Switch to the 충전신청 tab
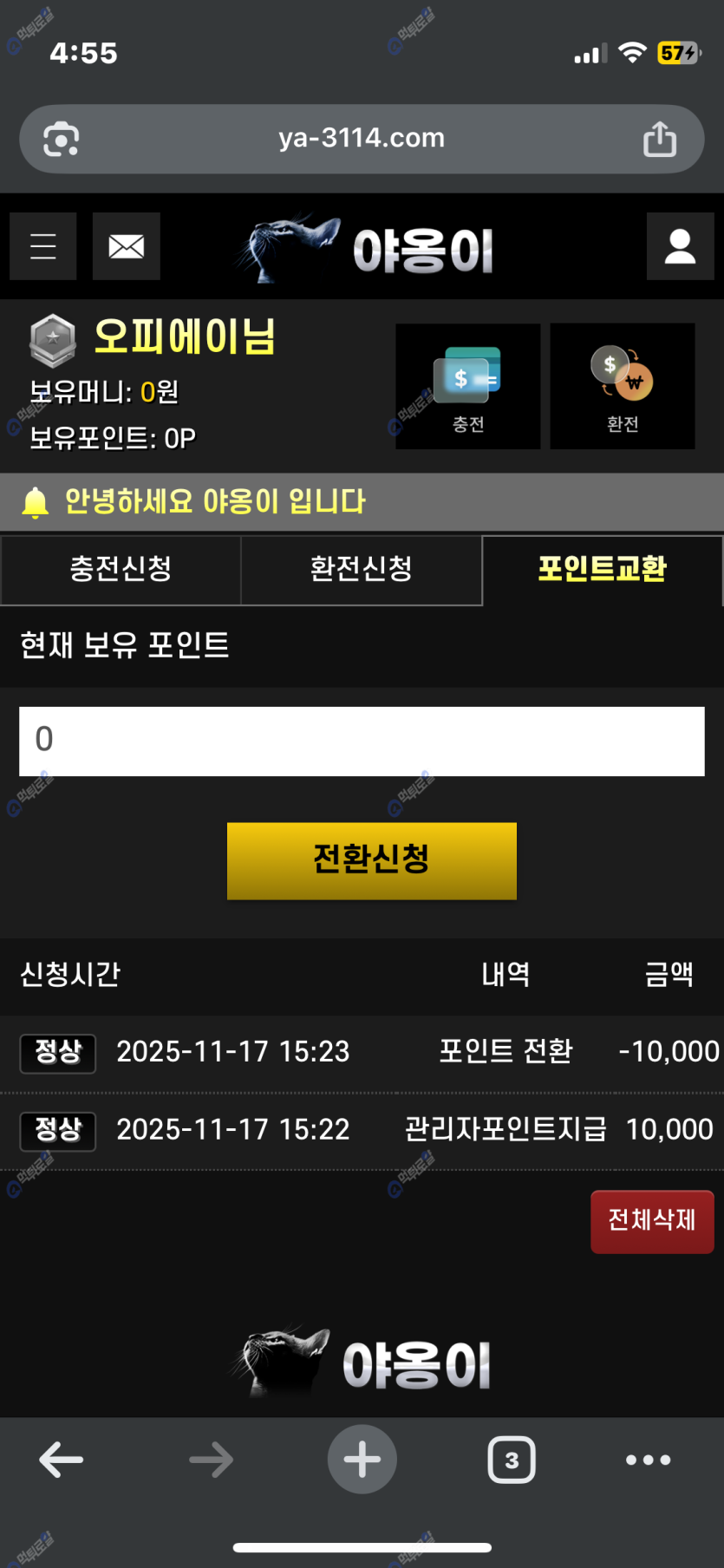Viewport: 724px width, 1568px height. [121, 570]
